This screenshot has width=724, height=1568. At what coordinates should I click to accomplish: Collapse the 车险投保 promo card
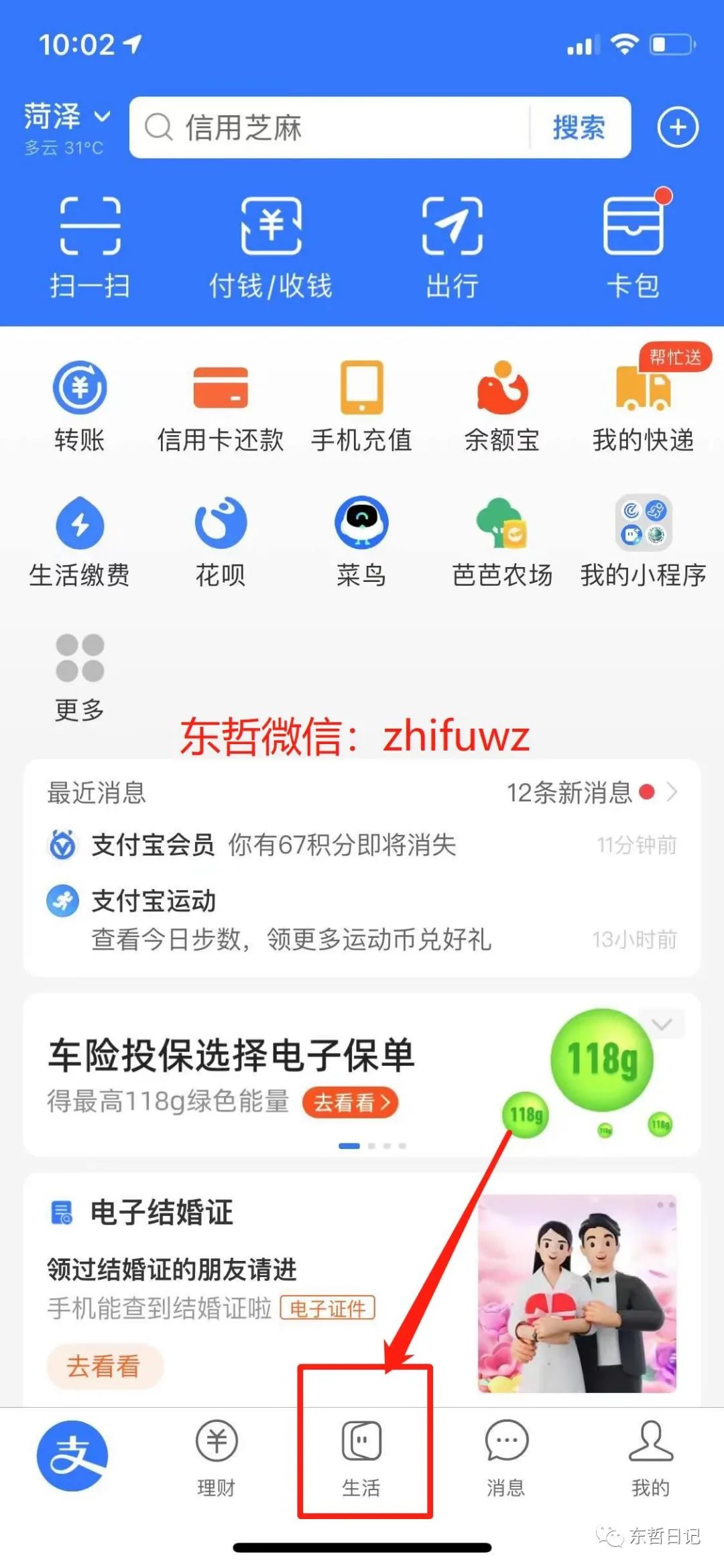tap(662, 1024)
